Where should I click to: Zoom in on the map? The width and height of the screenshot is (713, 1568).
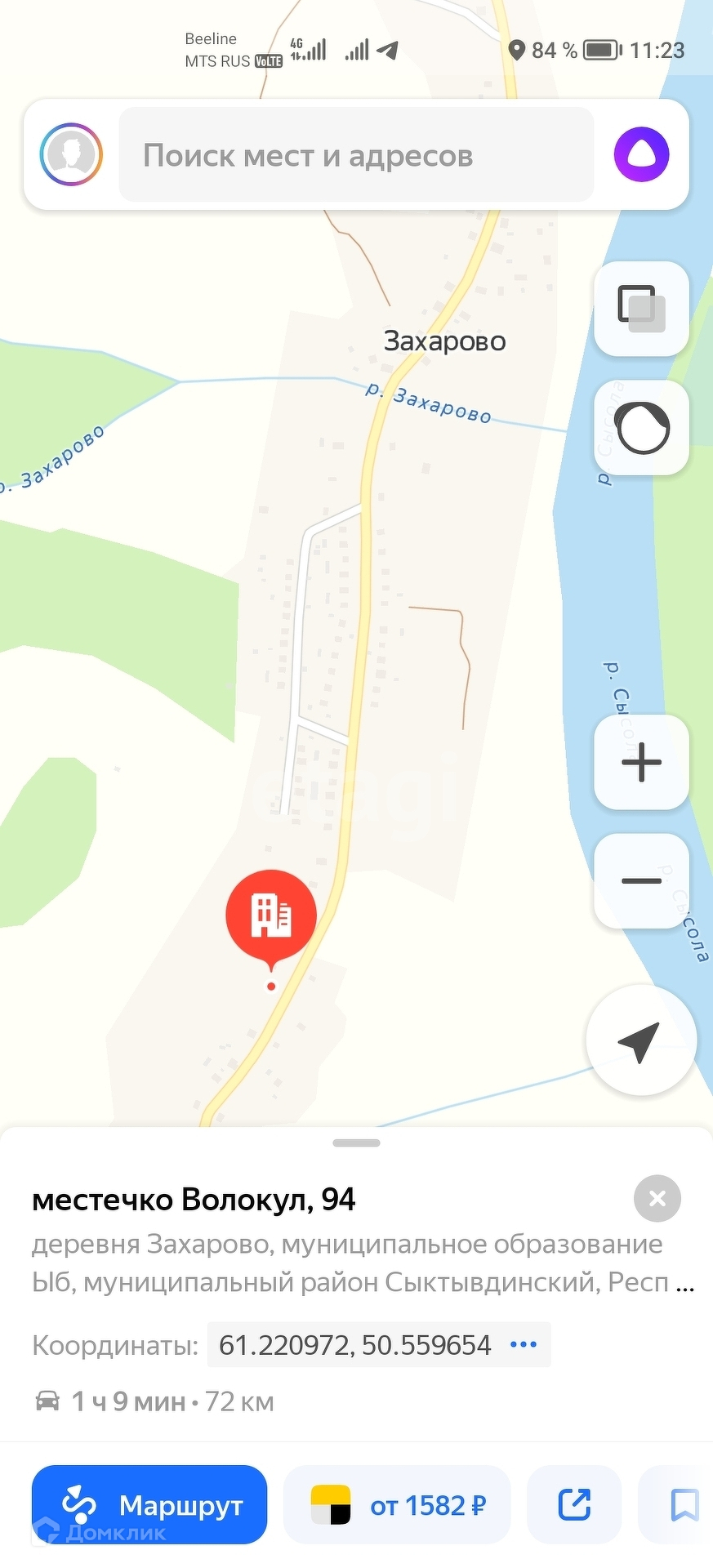click(x=641, y=762)
